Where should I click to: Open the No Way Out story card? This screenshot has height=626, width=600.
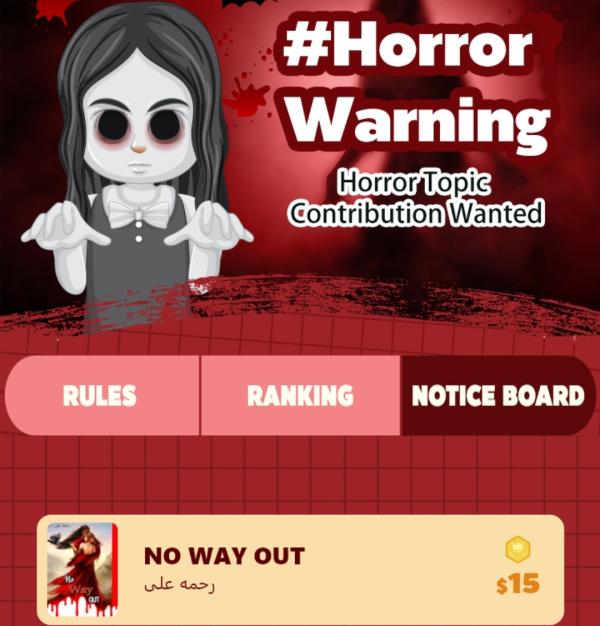(x=300, y=570)
